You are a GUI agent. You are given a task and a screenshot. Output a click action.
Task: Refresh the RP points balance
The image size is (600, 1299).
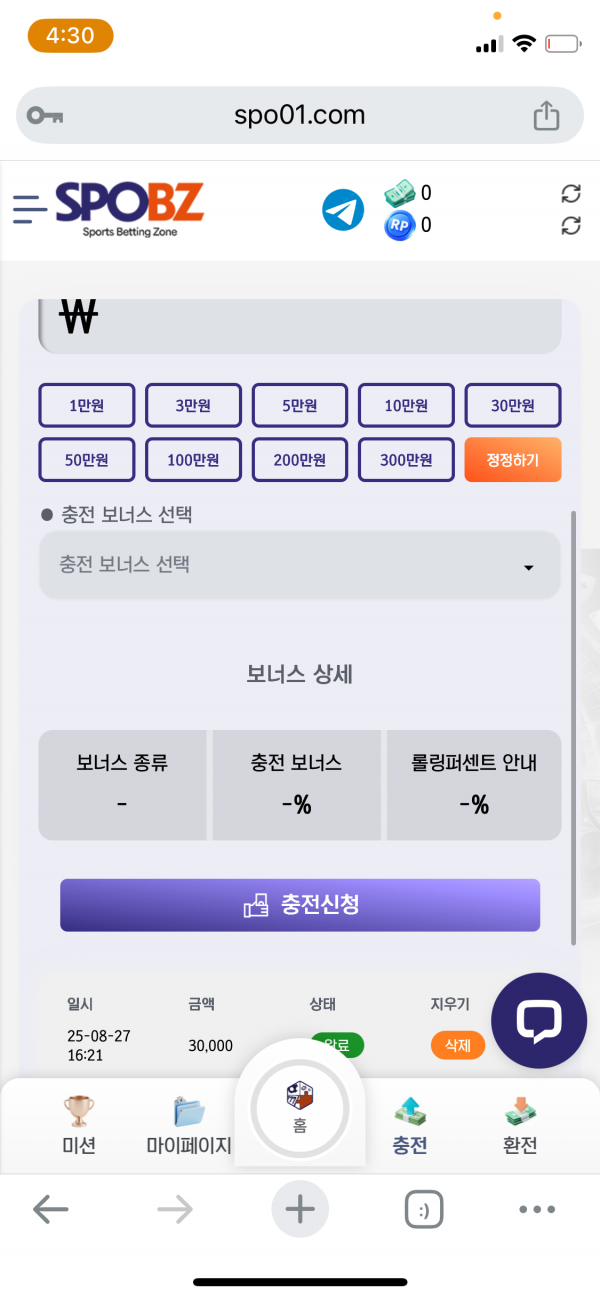tap(571, 226)
